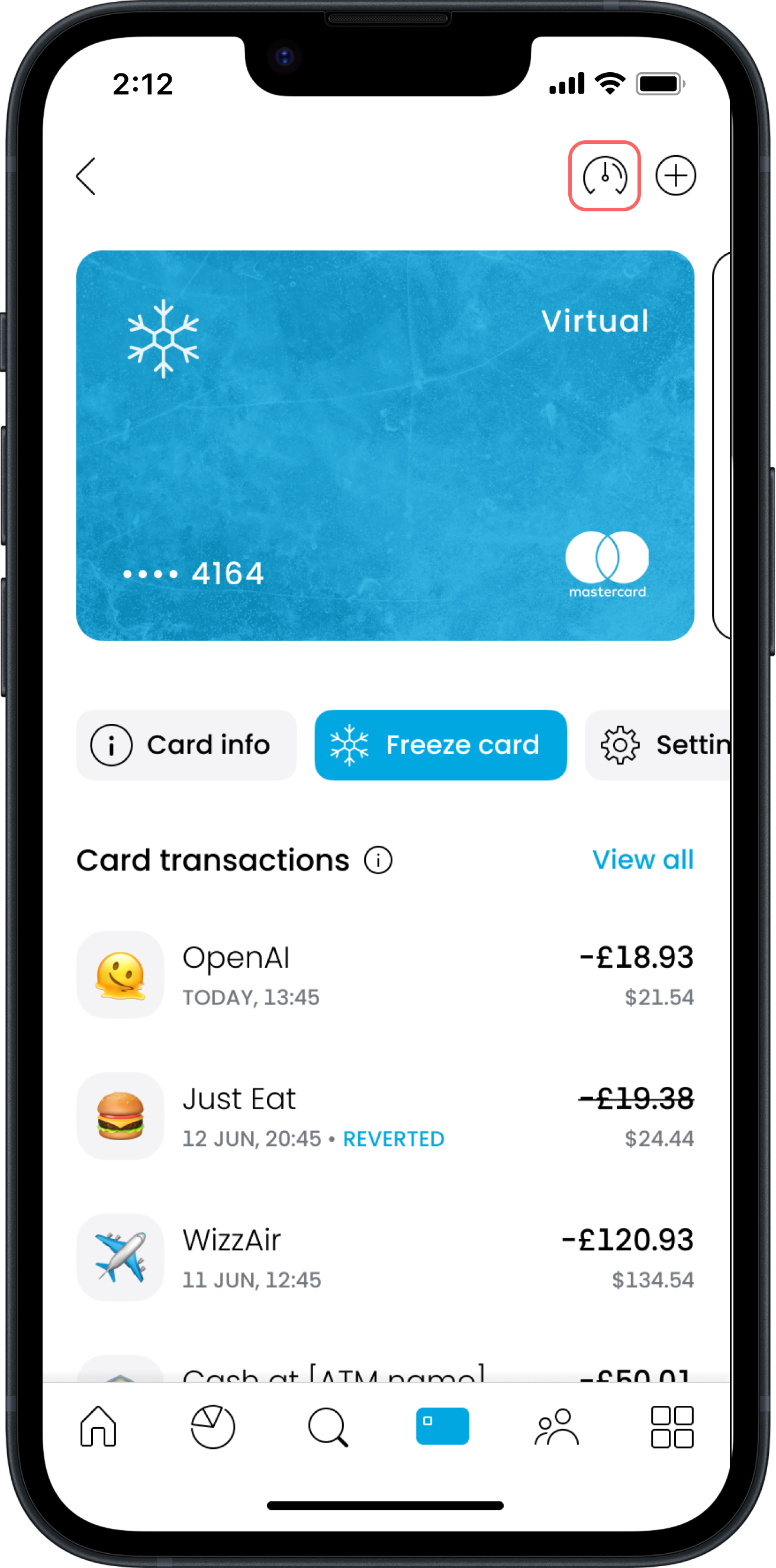Show info about Card transactions

[x=379, y=860]
